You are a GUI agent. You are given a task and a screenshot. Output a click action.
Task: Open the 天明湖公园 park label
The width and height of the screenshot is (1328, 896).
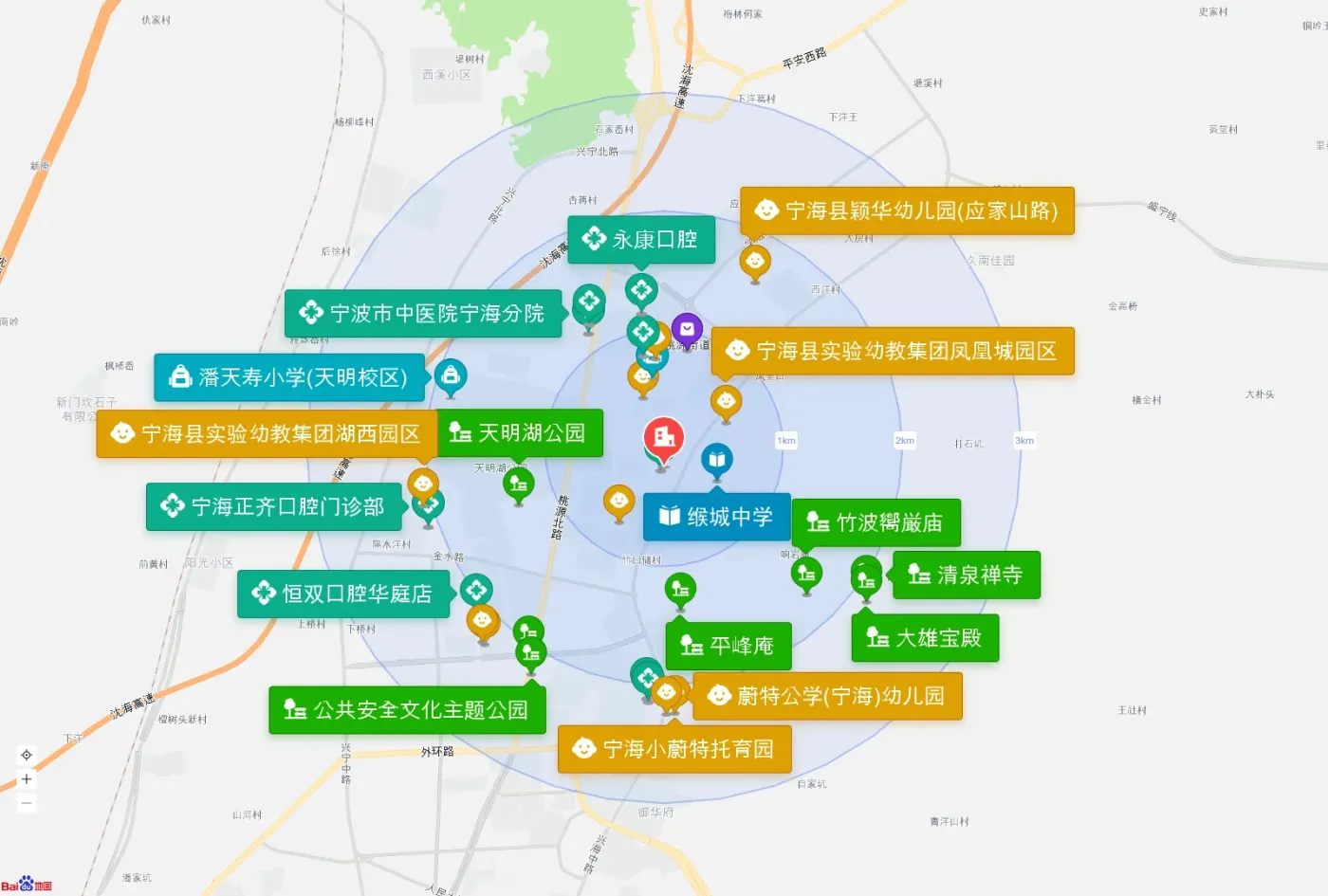[x=518, y=433]
